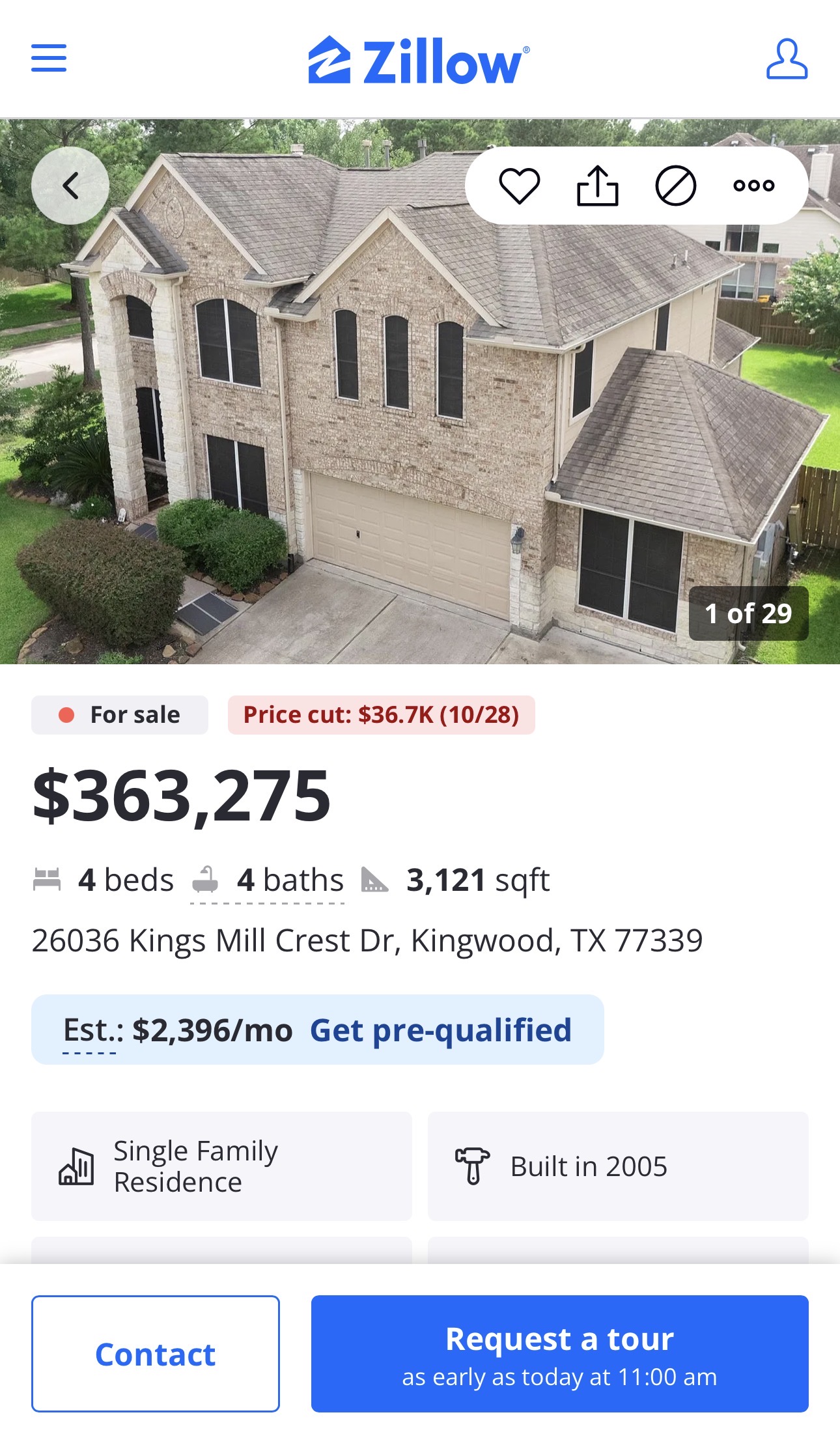This screenshot has width=840, height=1432.
Task: Go to Zillow home via the logo
Action: 419,60
